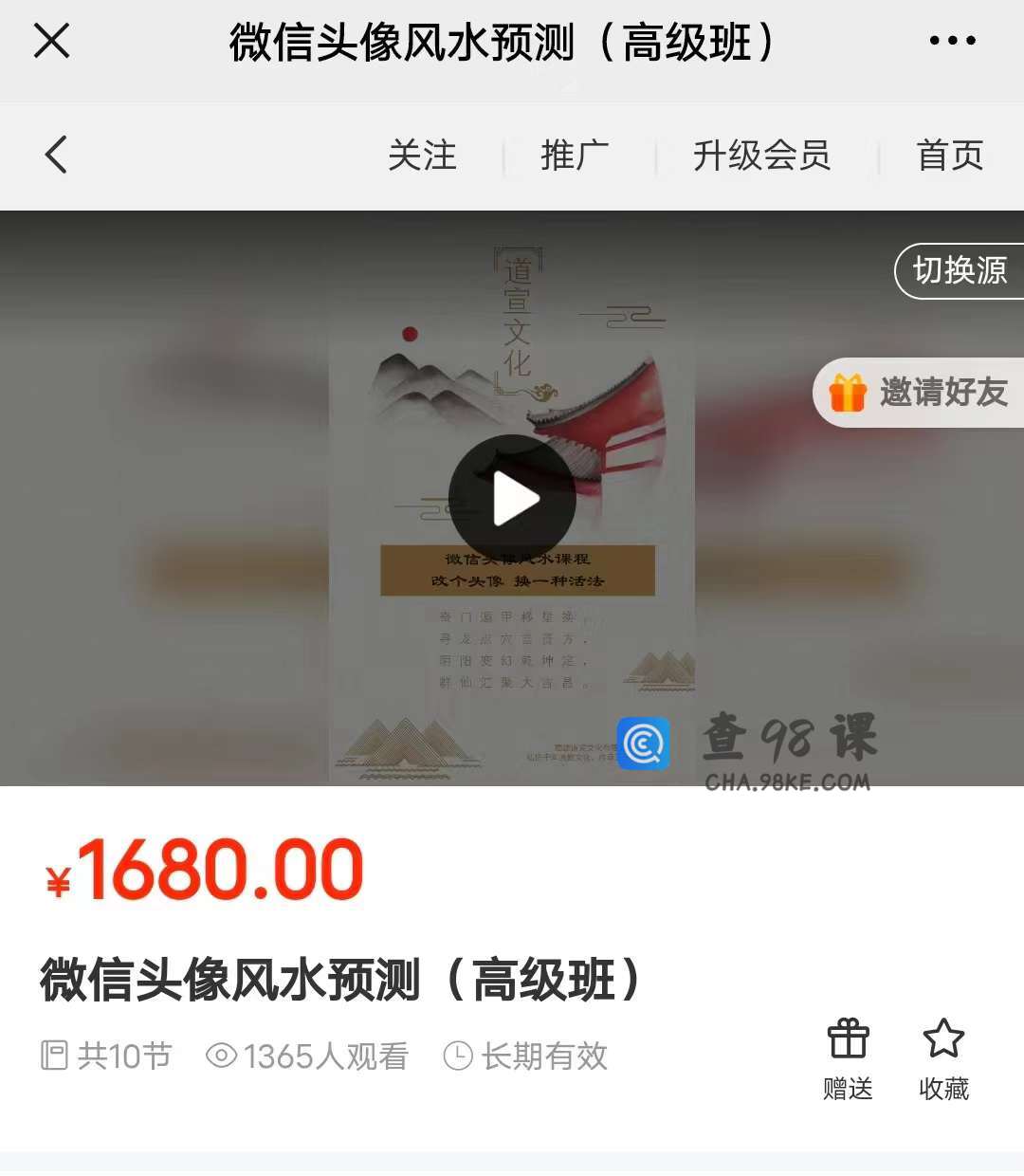This screenshot has width=1024, height=1176.
Task: Tap 赠送 to gift this course
Action: tap(848, 1058)
